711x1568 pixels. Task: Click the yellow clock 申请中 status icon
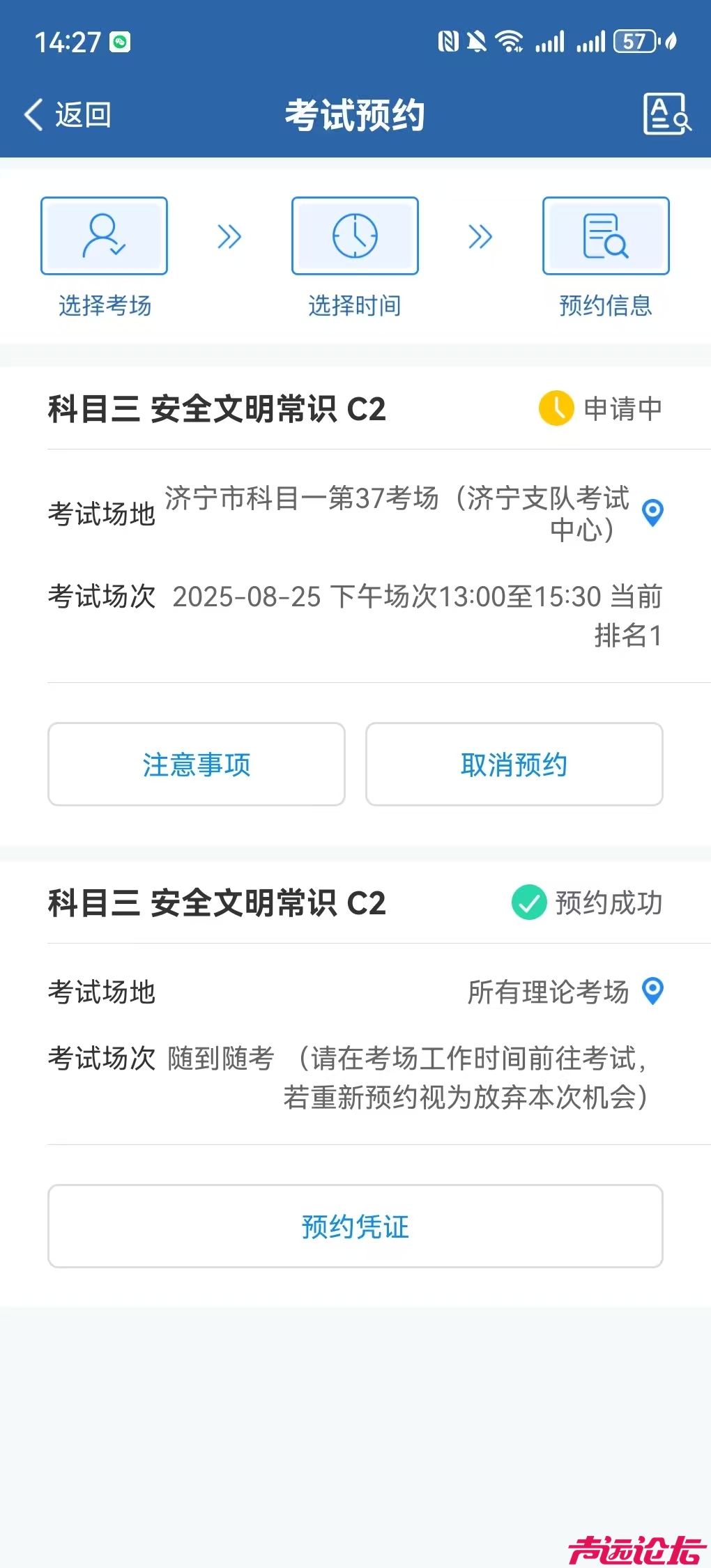point(555,409)
